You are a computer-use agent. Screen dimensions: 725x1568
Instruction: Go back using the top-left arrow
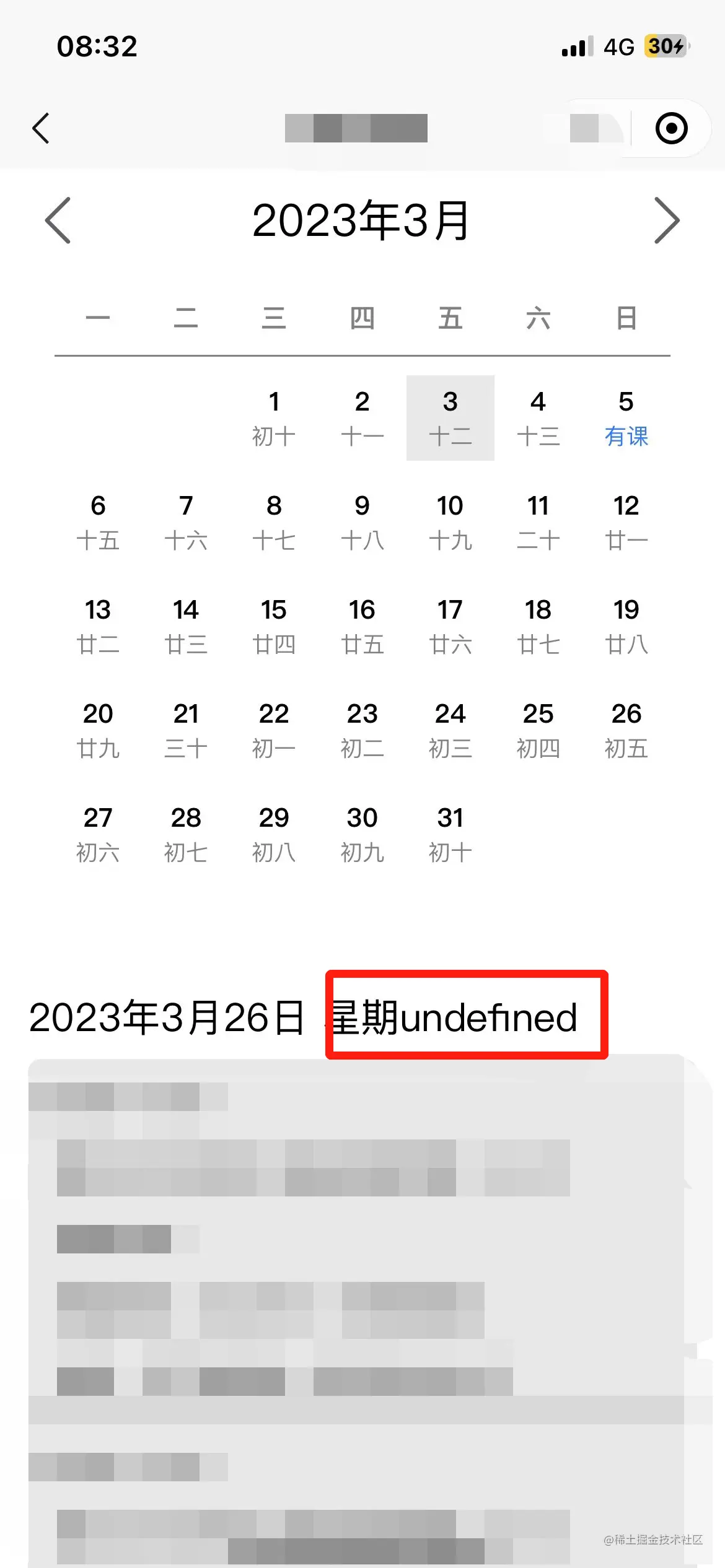41,128
